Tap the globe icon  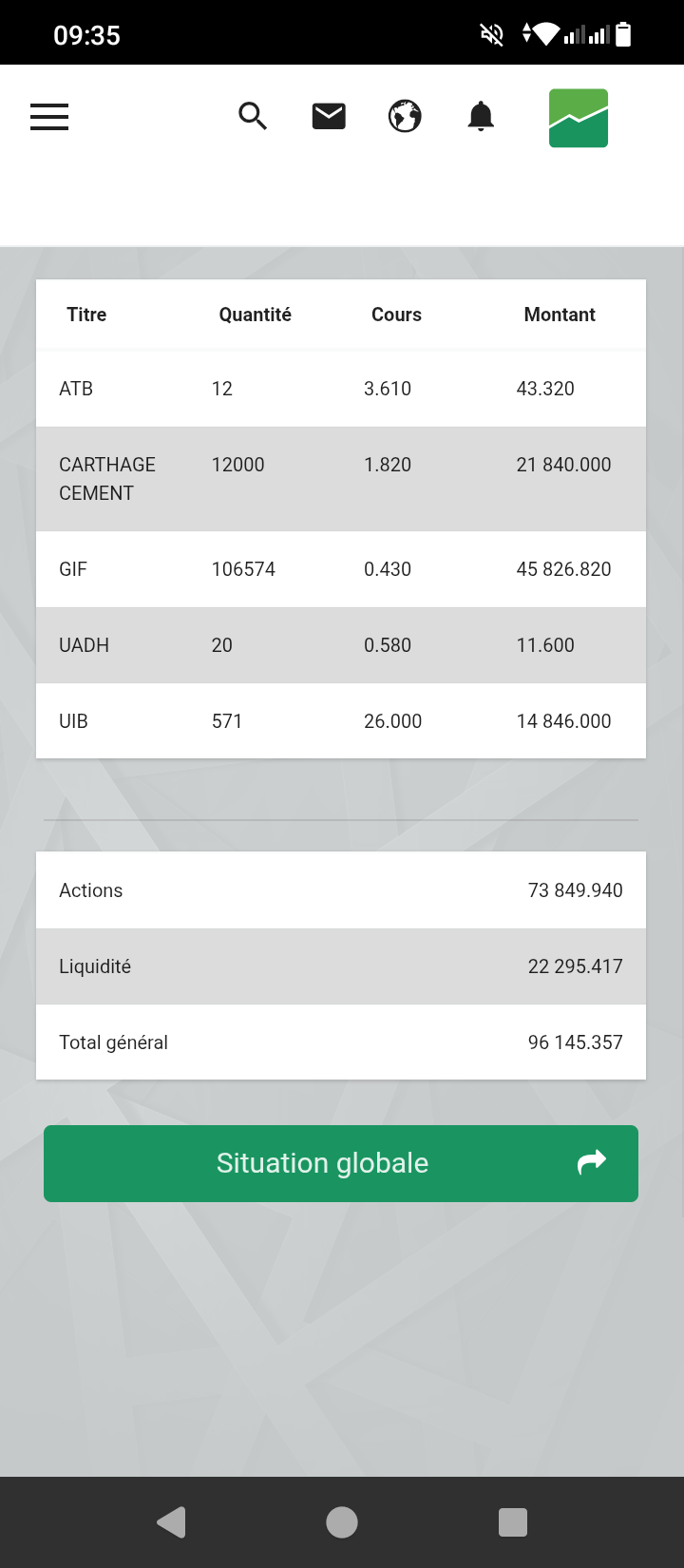(405, 117)
